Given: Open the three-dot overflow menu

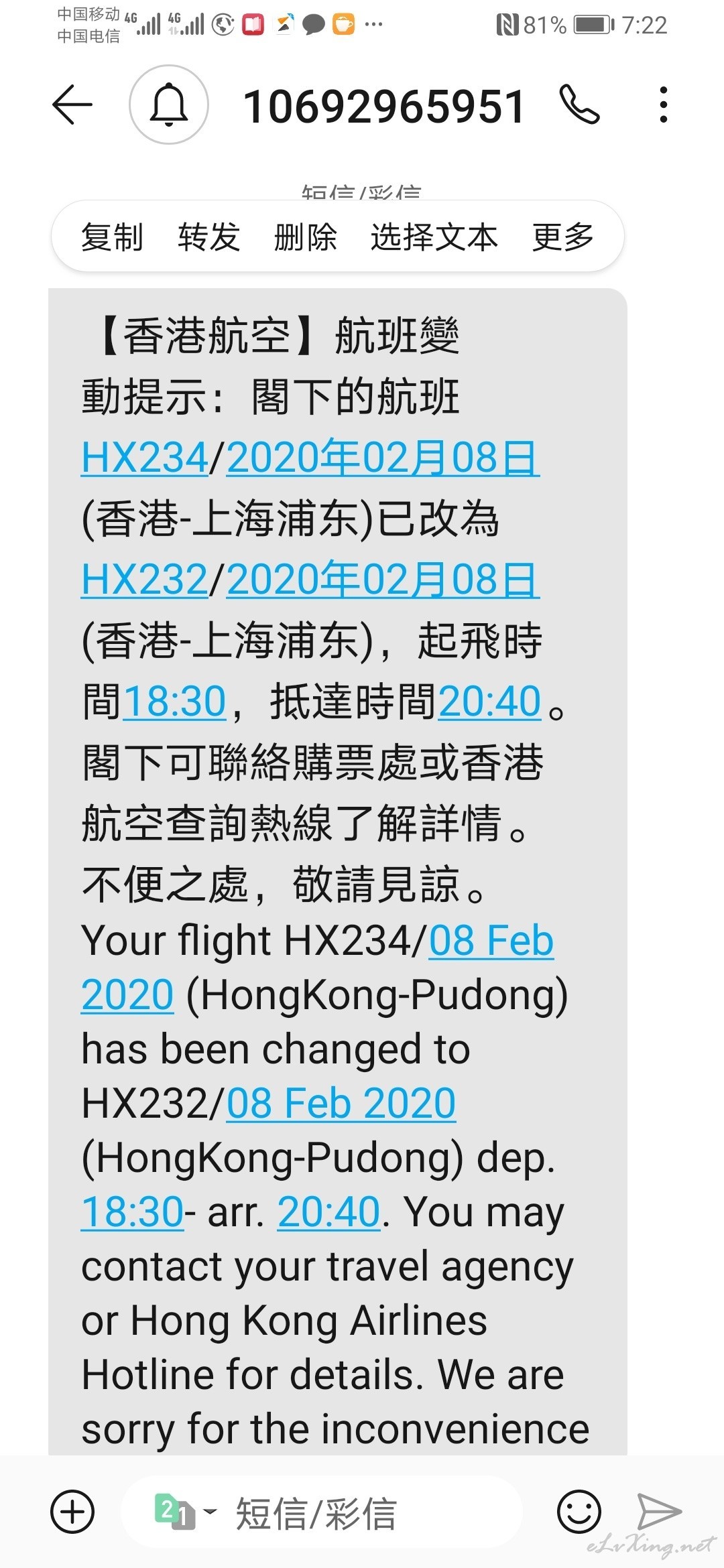Looking at the screenshot, I should coord(663,105).
